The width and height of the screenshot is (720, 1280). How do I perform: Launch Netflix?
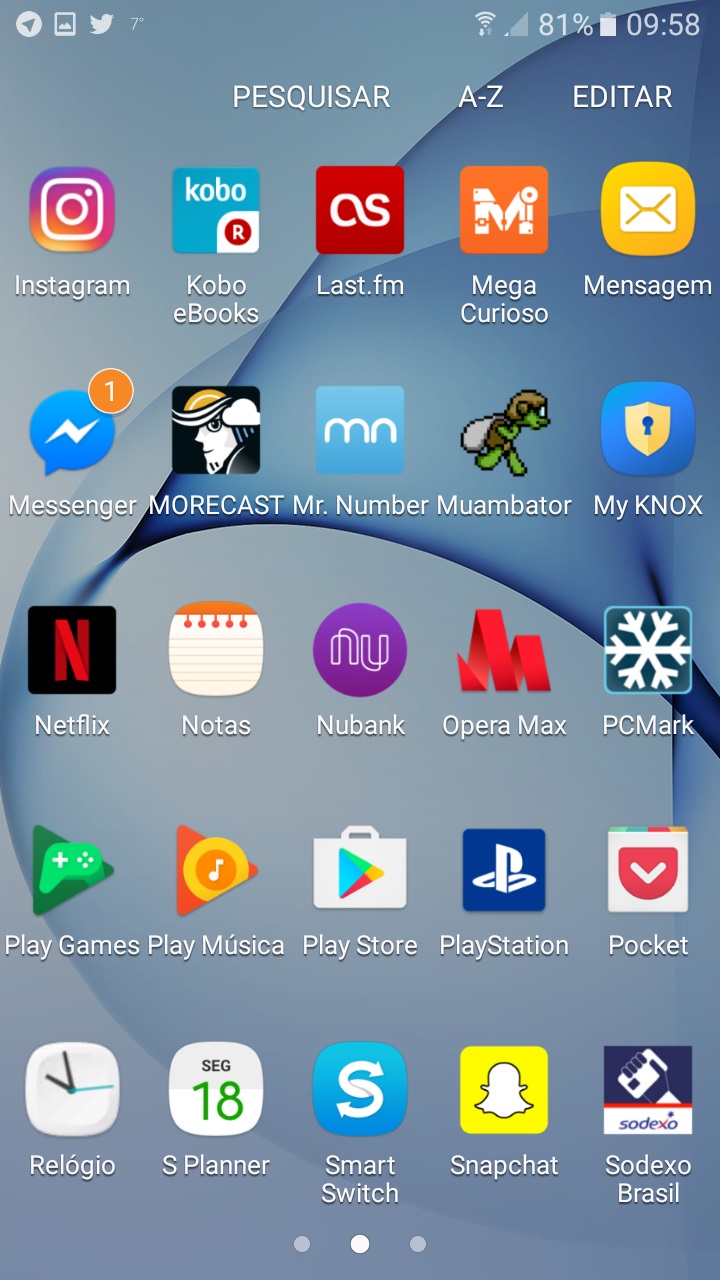click(x=72, y=650)
